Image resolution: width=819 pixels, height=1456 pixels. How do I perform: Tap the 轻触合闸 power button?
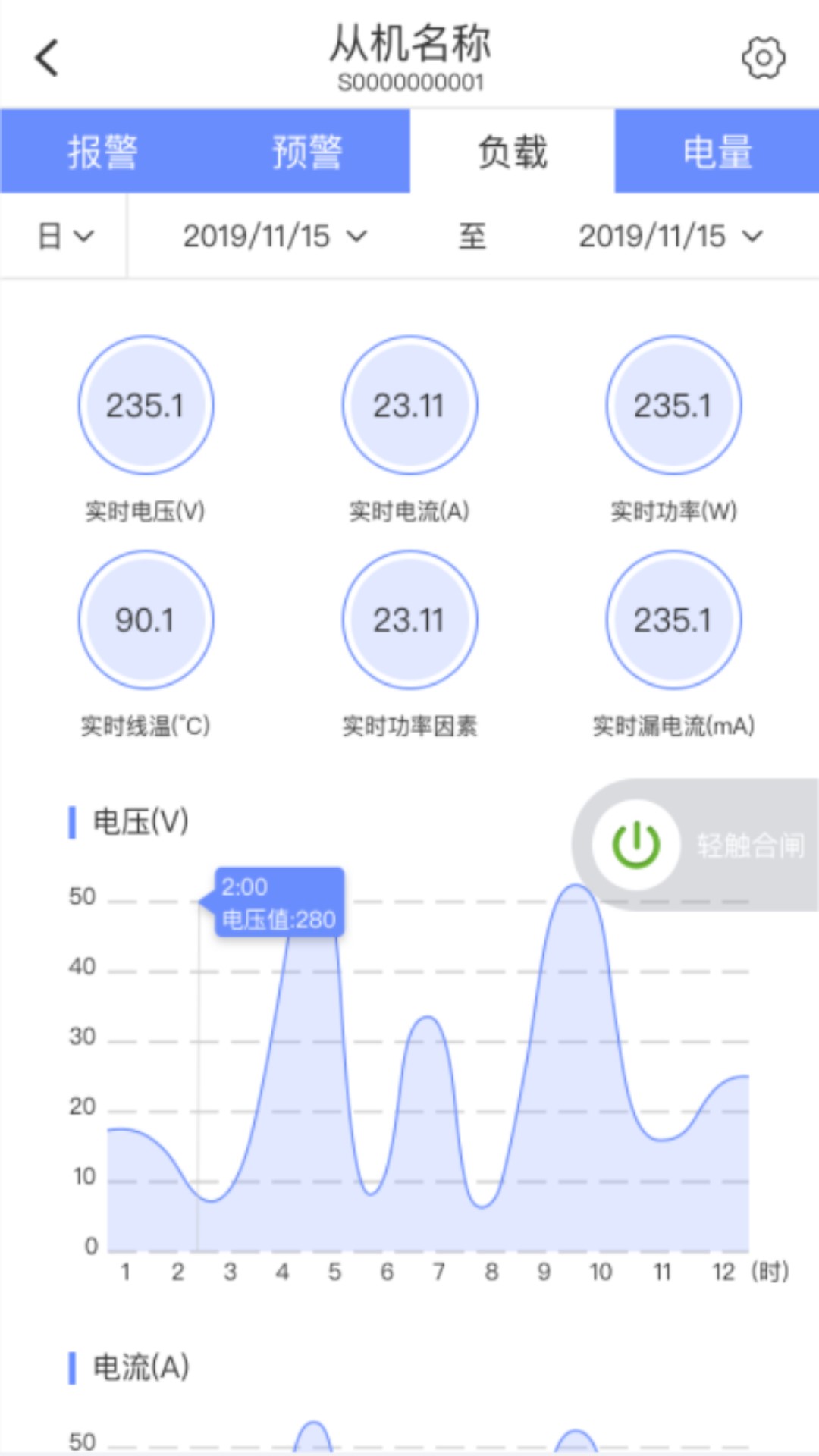[635, 845]
